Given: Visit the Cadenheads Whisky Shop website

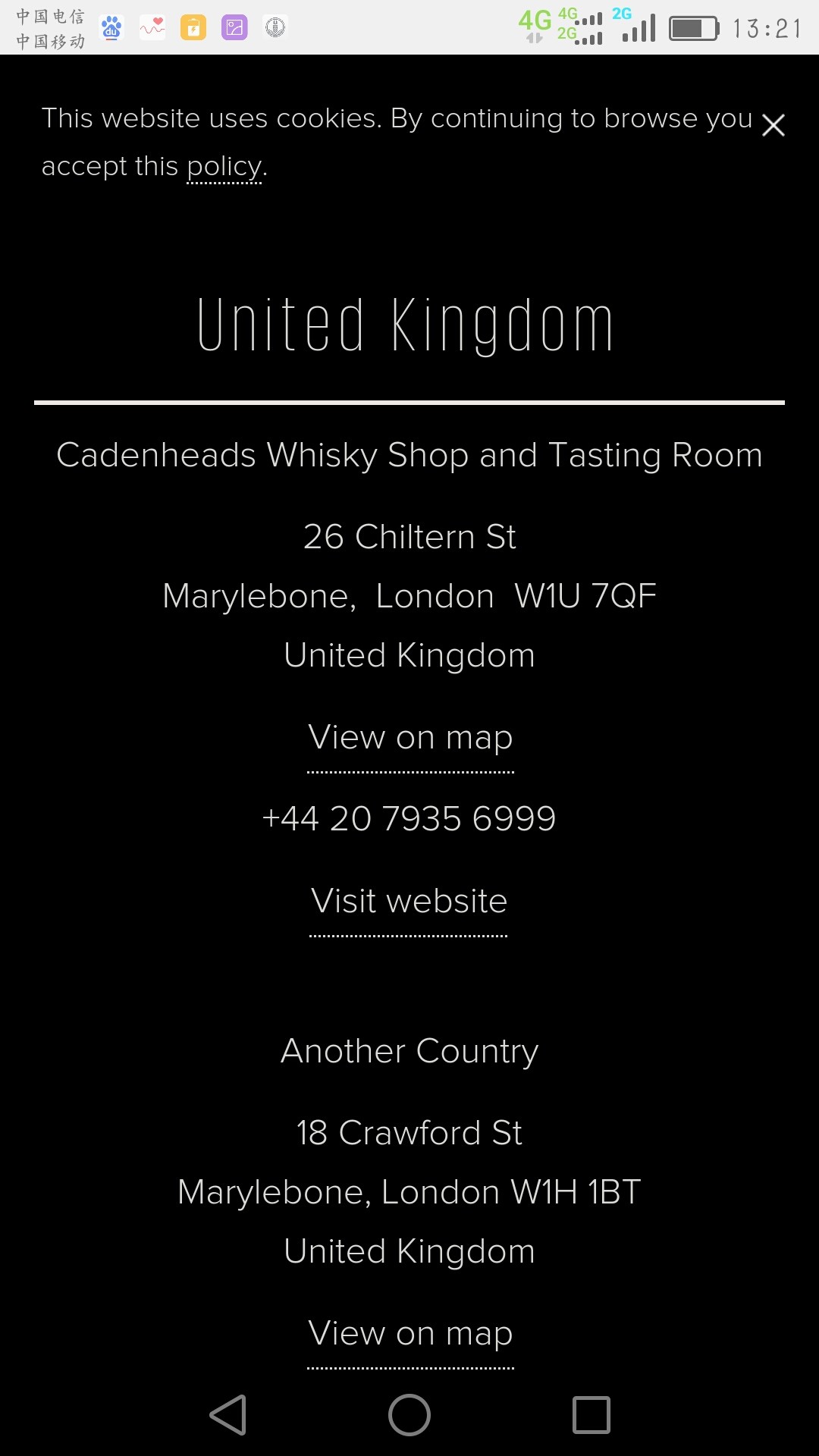Looking at the screenshot, I should pyautogui.click(x=409, y=902).
